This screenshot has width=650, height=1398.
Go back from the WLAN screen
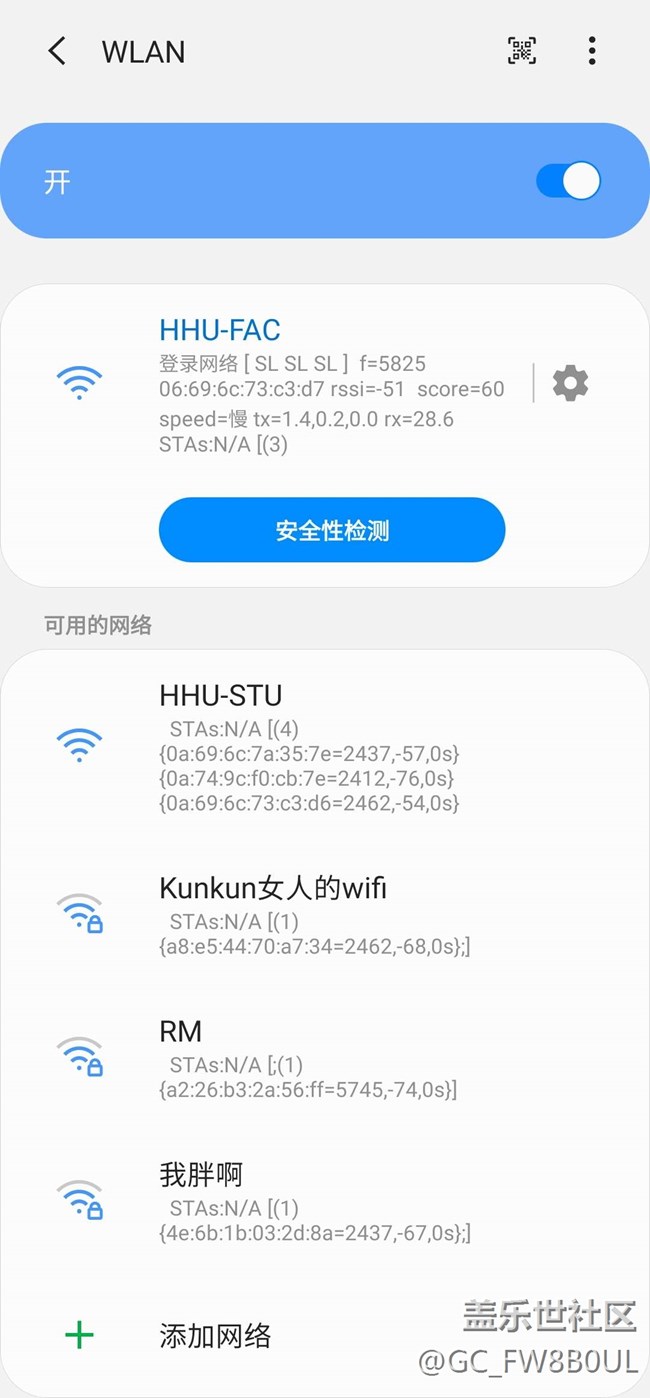click(57, 52)
